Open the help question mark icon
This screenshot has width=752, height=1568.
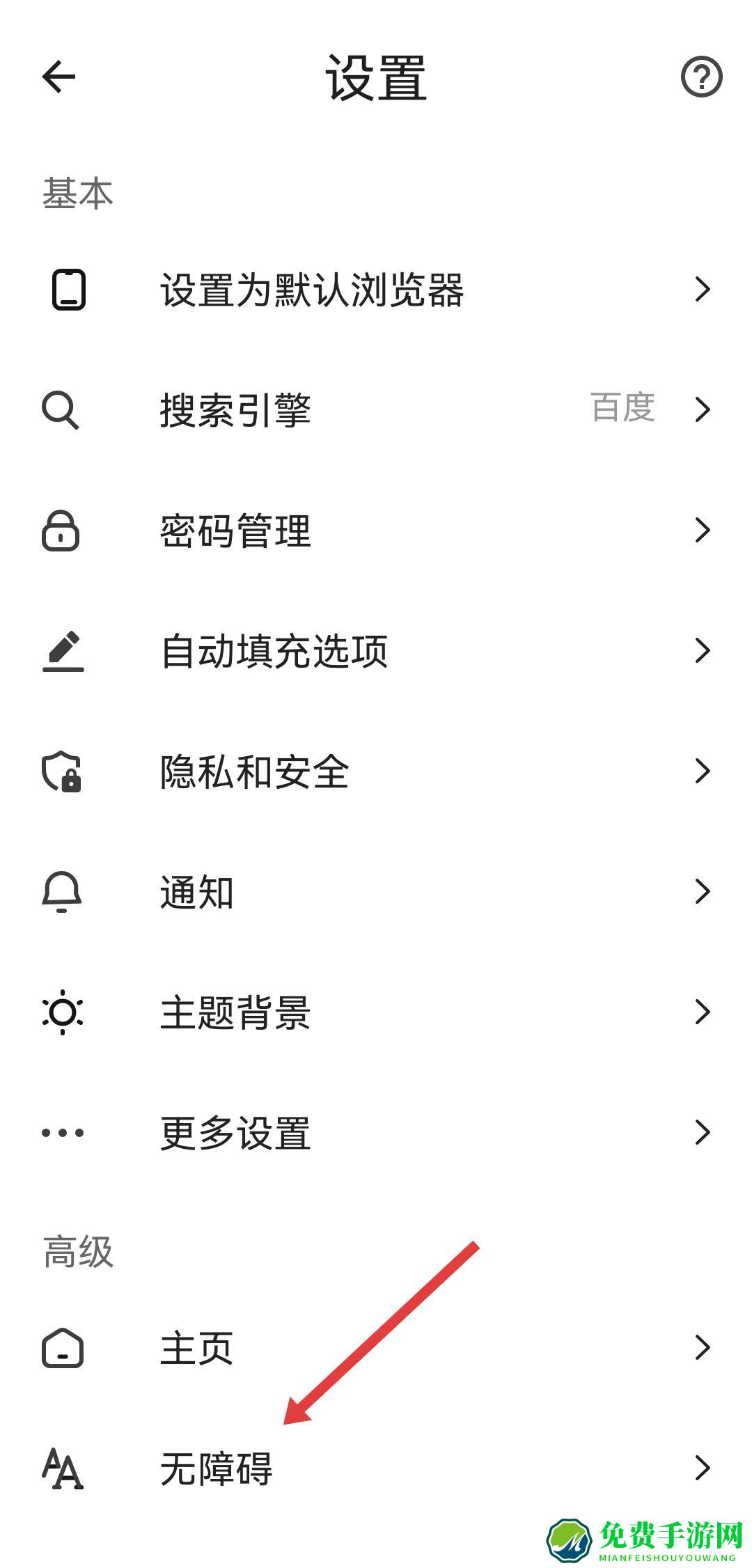[701, 77]
